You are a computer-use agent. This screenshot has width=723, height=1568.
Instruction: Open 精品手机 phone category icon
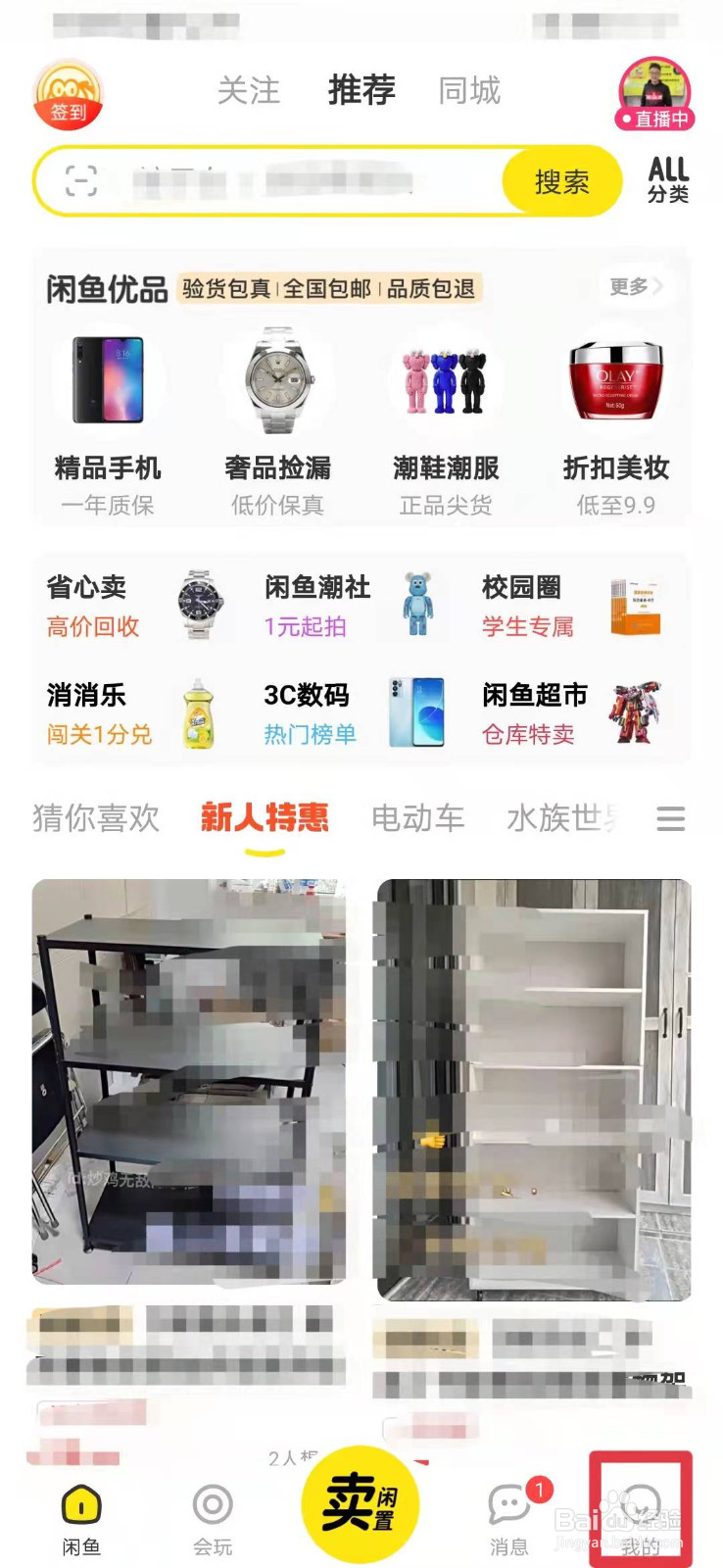[x=108, y=382]
